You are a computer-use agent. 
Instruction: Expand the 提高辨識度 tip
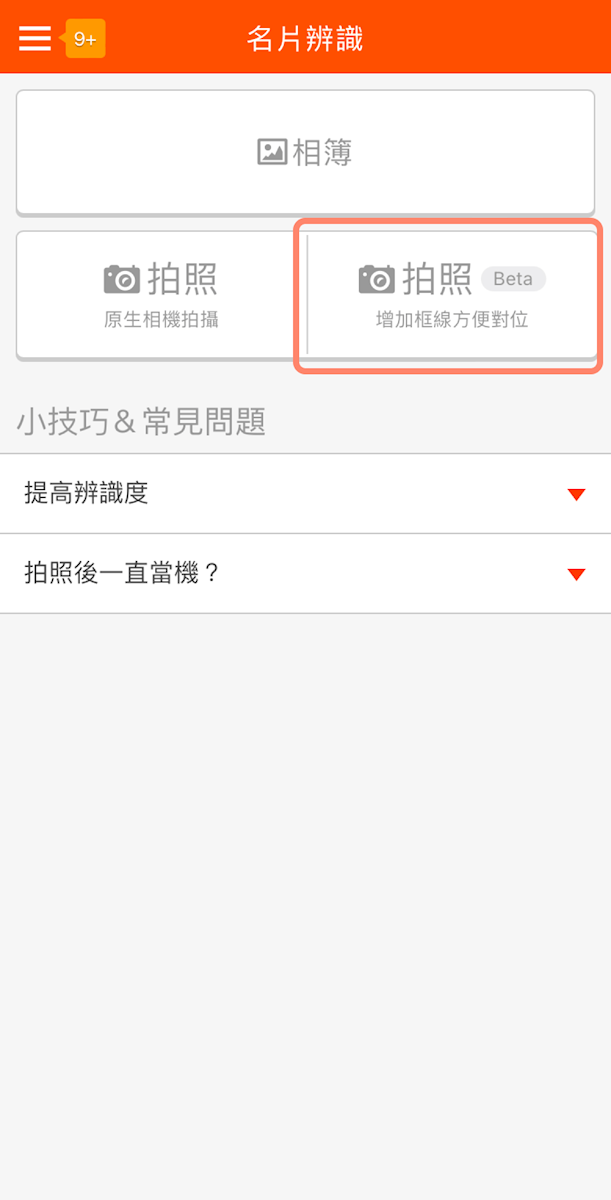click(305, 493)
